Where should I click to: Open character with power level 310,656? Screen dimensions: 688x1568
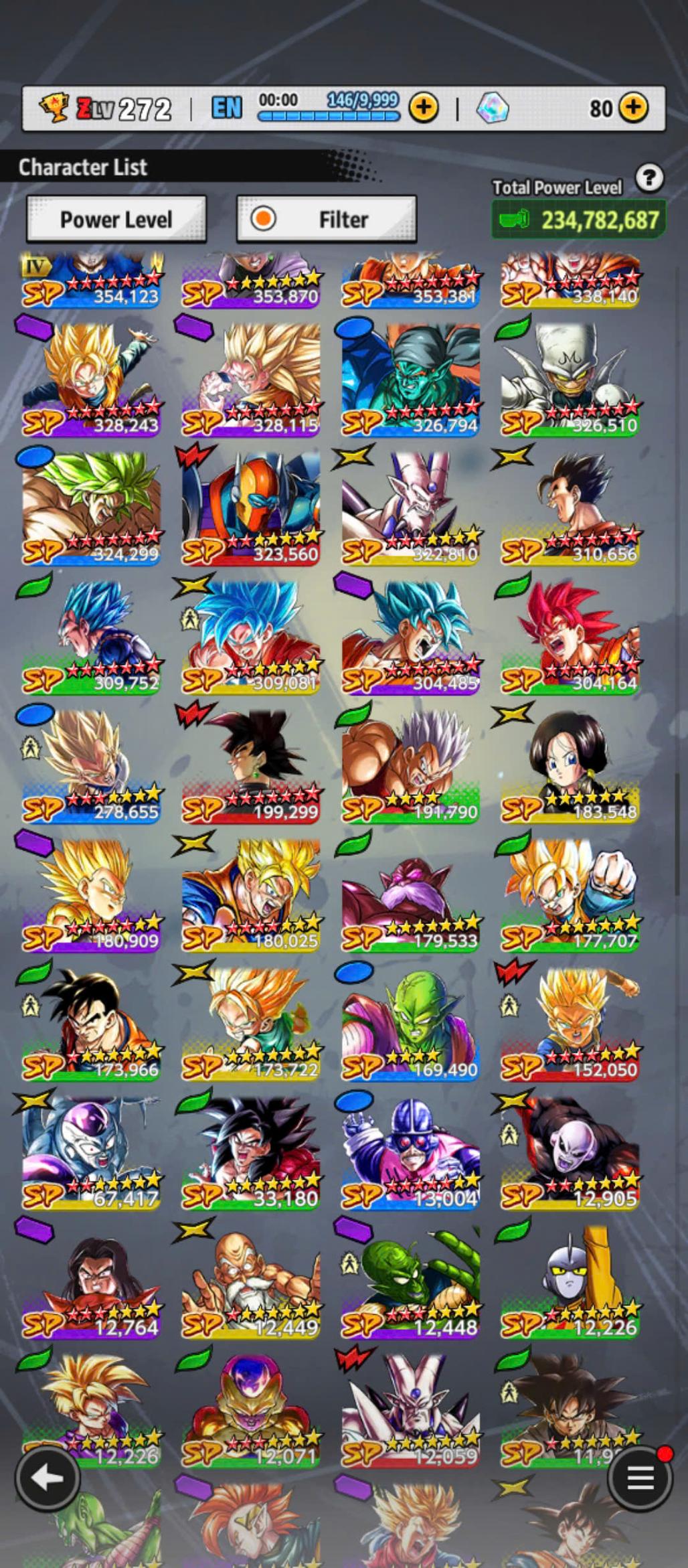(570, 507)
